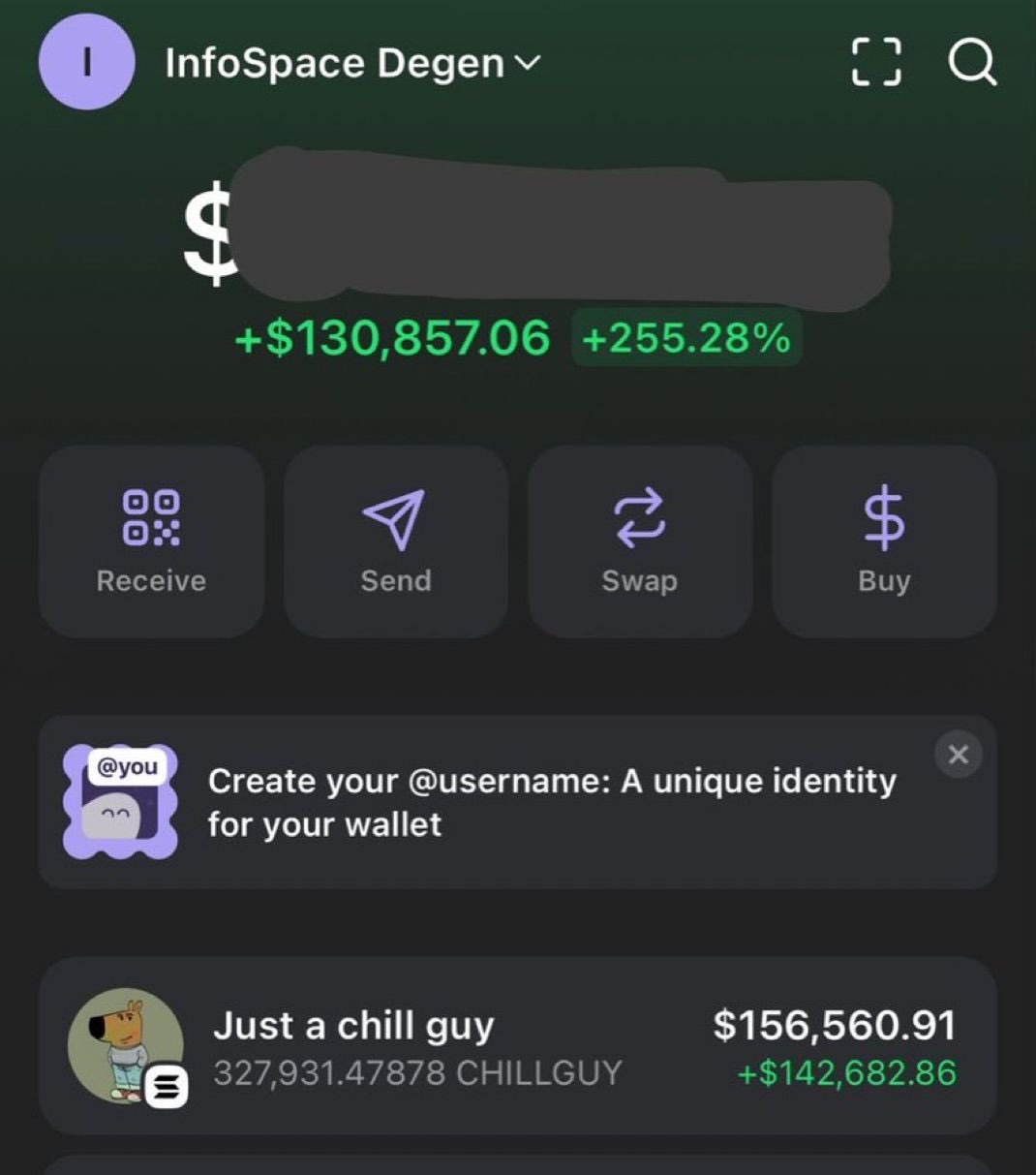Tap the Buy button
This screenshot has width=1036, height=1175.
point(884,541)
